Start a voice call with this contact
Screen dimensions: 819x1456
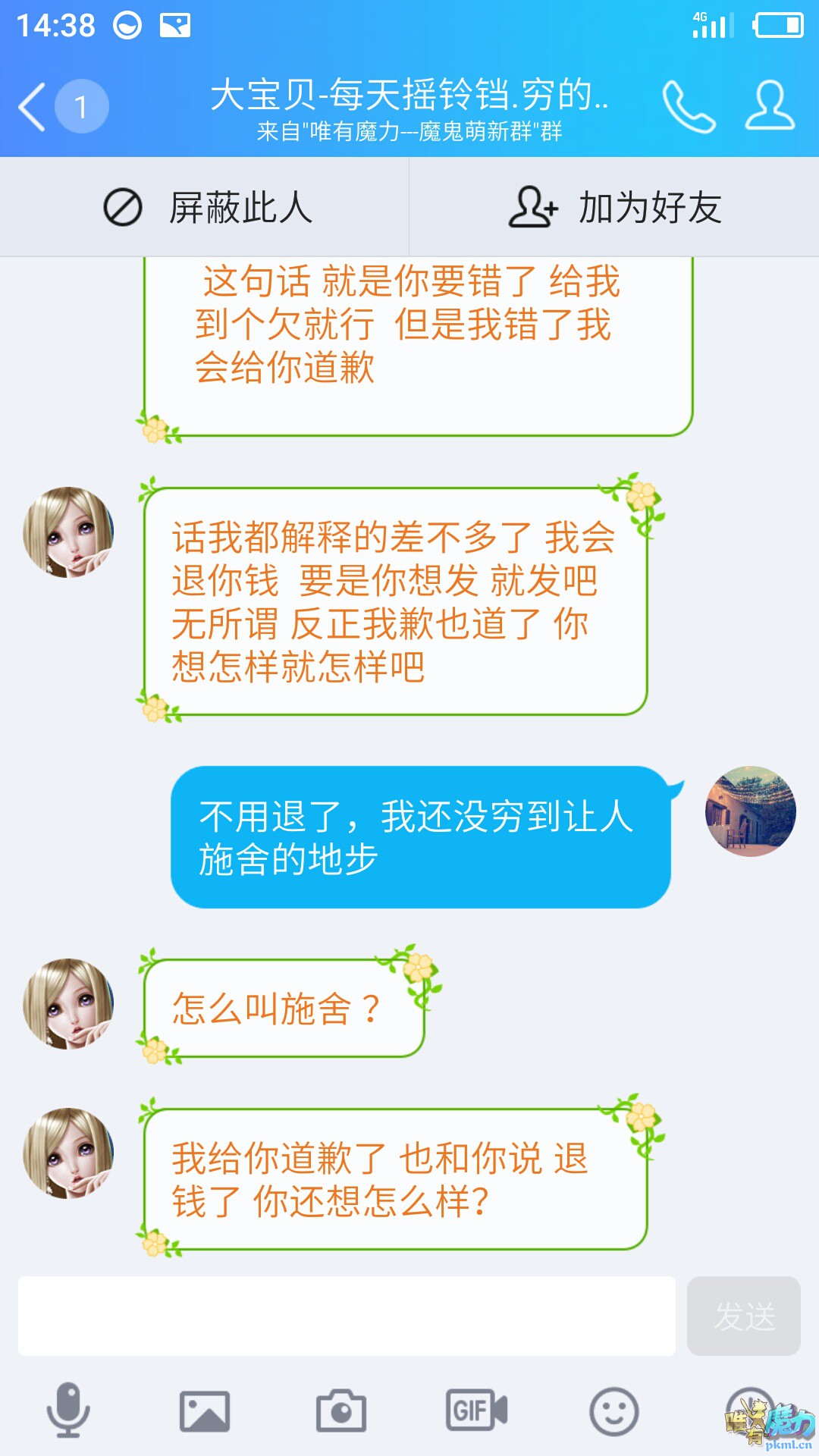[688, 106]
